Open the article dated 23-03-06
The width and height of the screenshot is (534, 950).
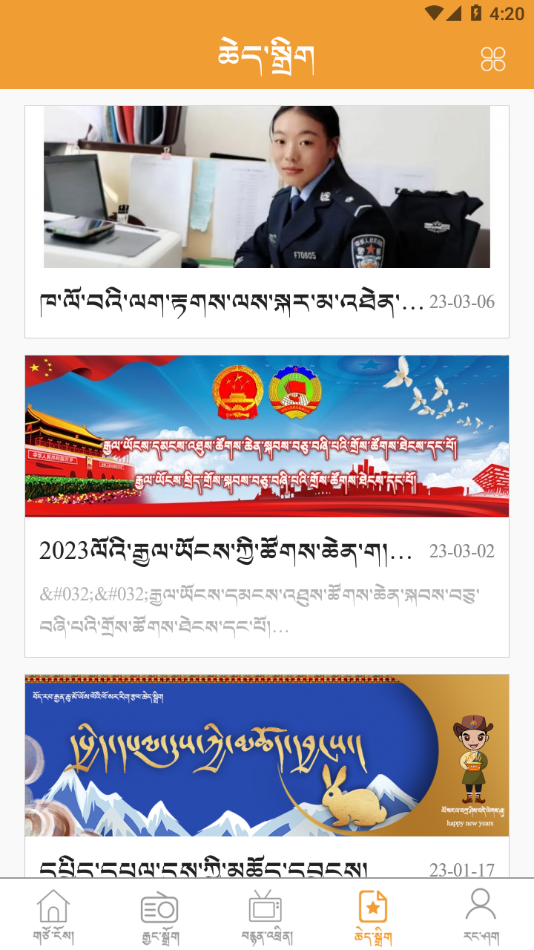267,222
